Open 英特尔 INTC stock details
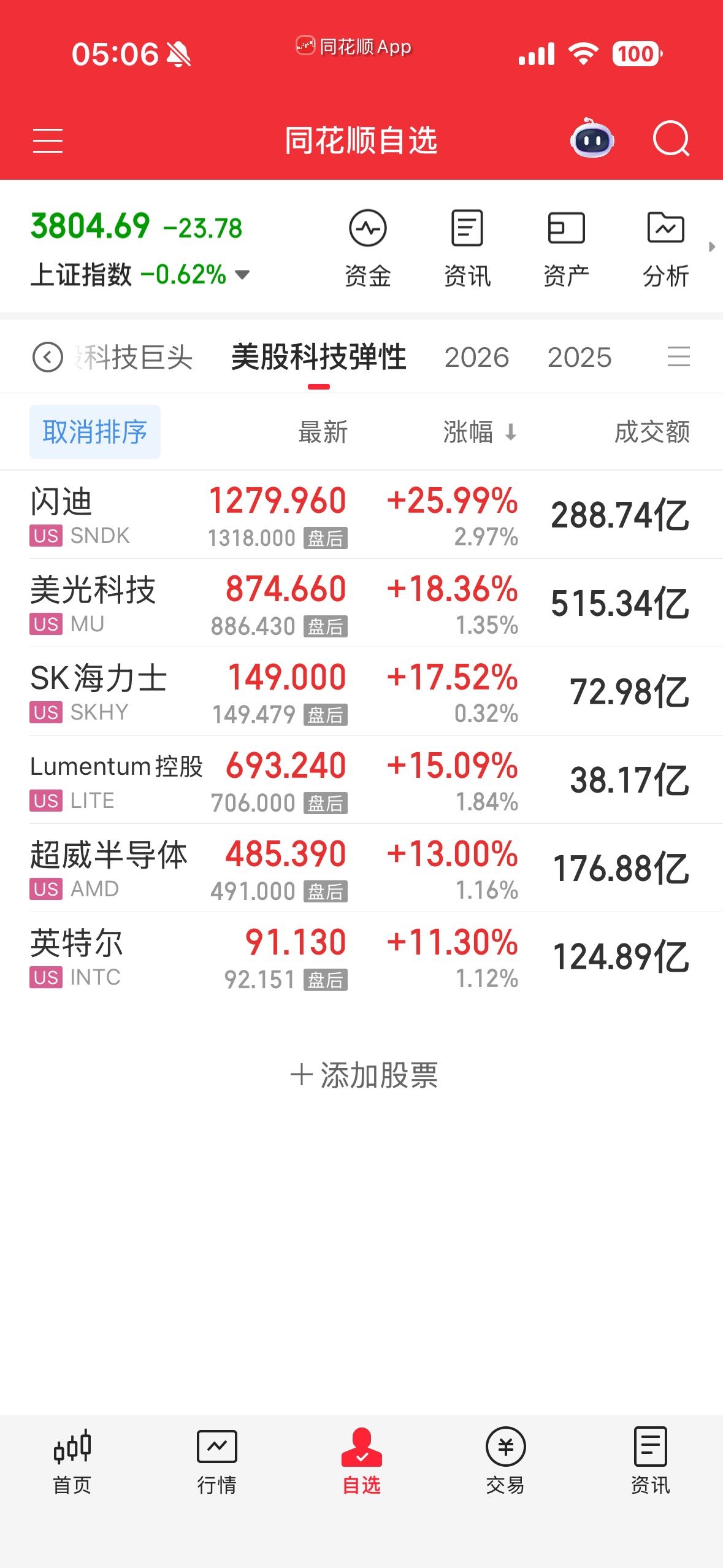Viewport: 723px width, 1568px height. pos(361,956)
